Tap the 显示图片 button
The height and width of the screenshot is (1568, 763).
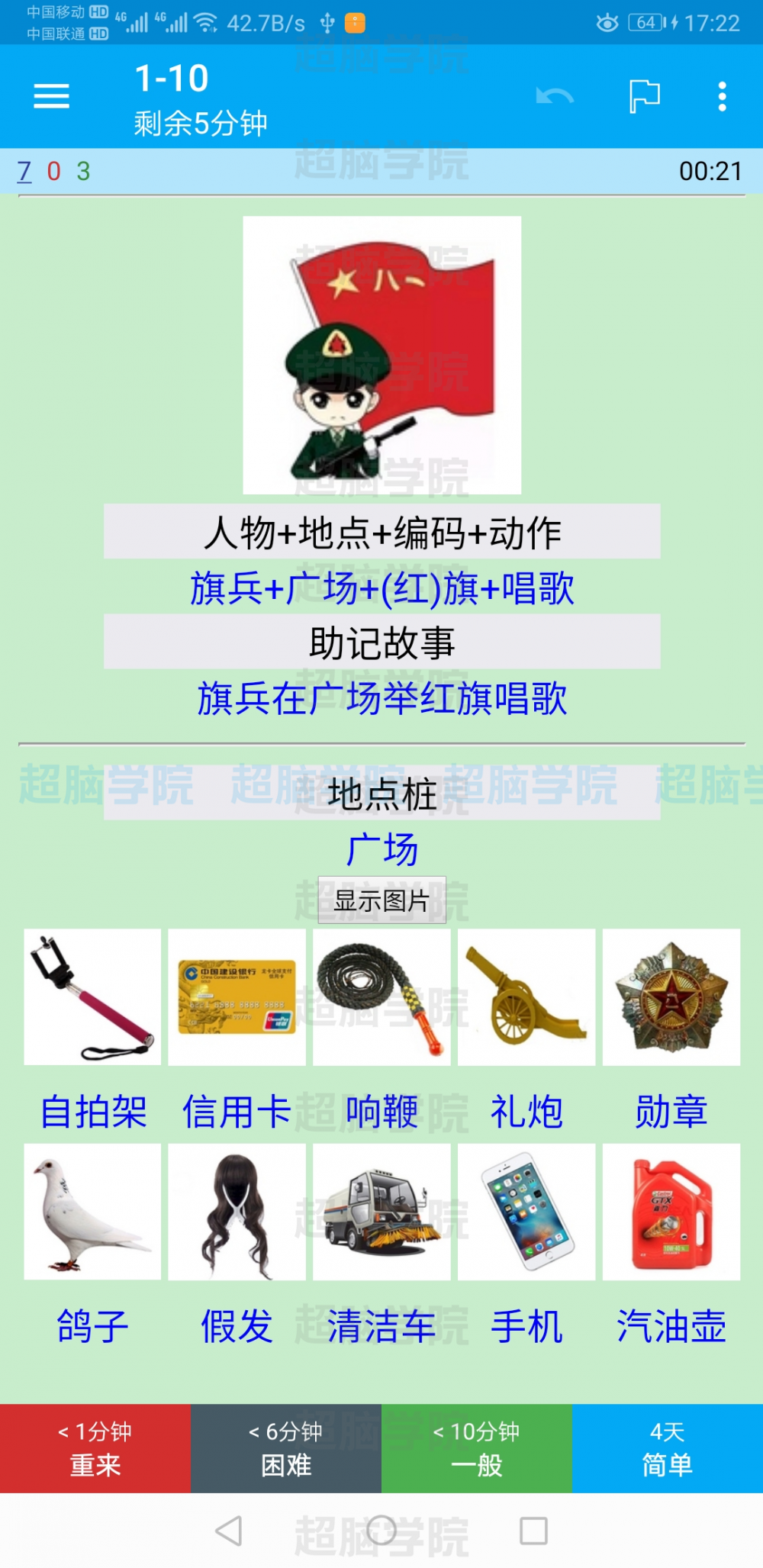click(381, 900)
